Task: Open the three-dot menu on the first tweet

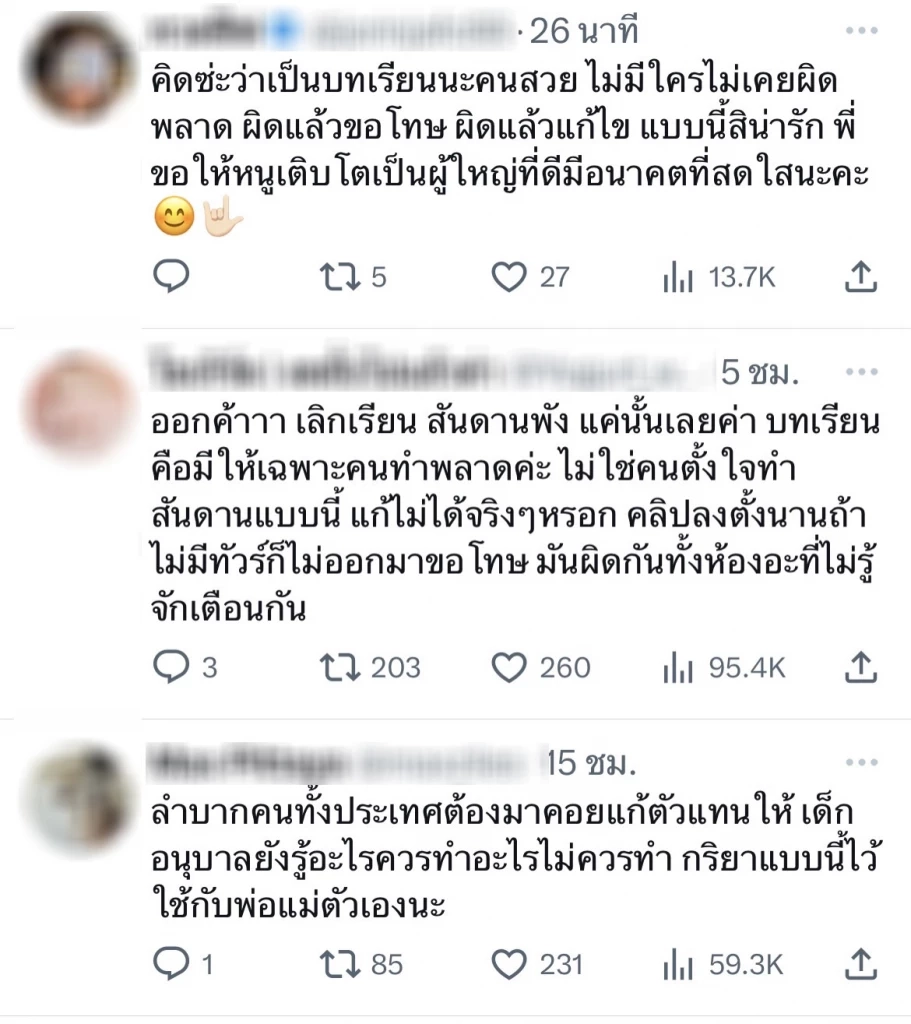Action: tap(862, 30)
